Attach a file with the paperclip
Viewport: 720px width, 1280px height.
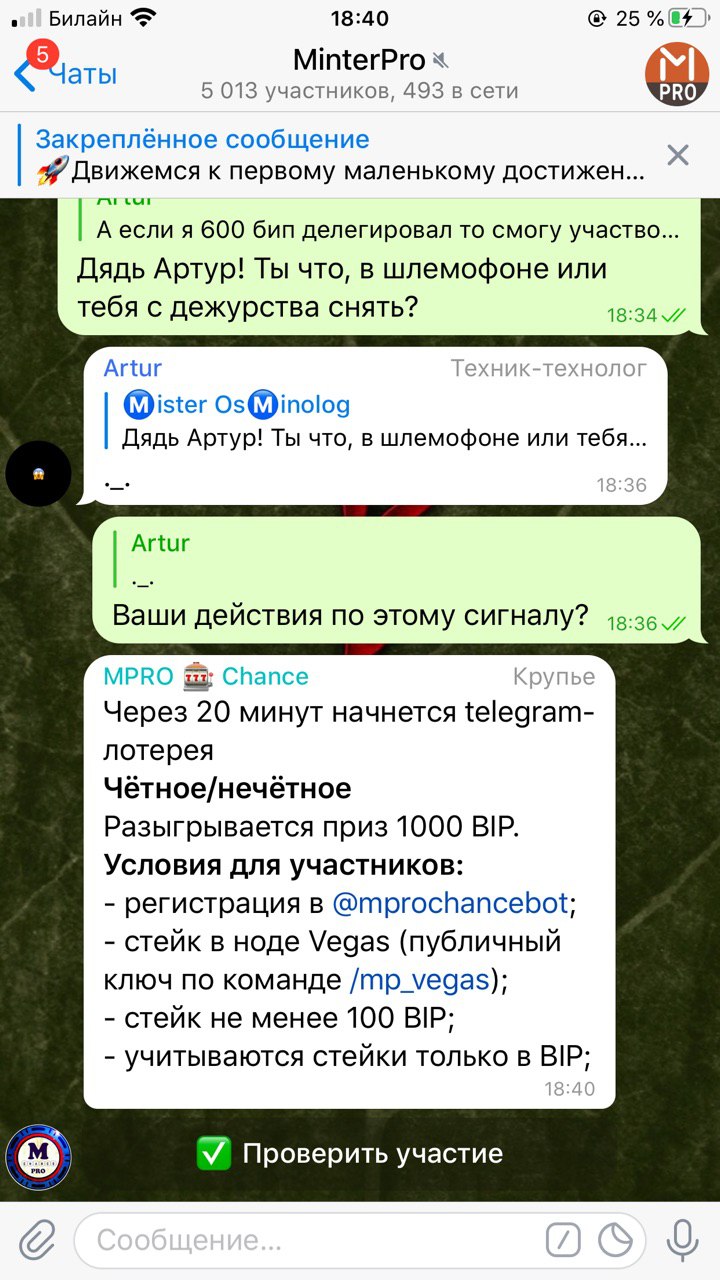coord(37,1241)
